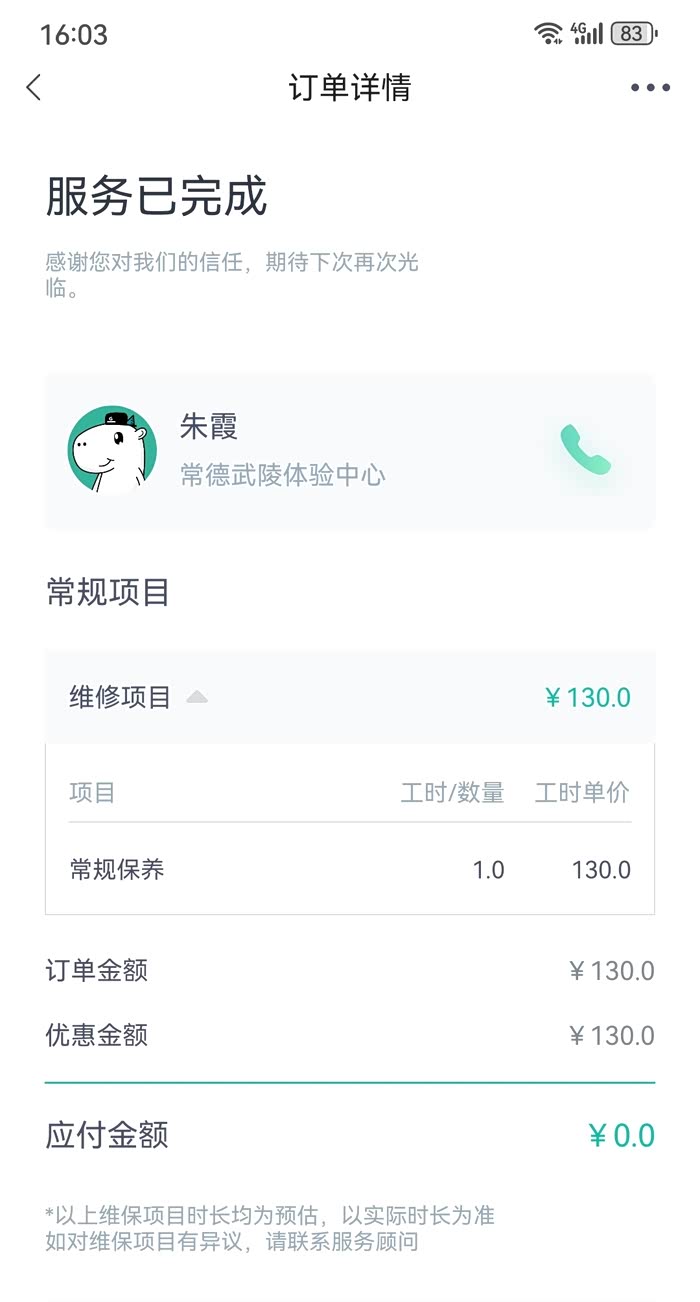The image size is (700, 1302).
Task: Collapse the 维修项目 section
Action: 197,697
